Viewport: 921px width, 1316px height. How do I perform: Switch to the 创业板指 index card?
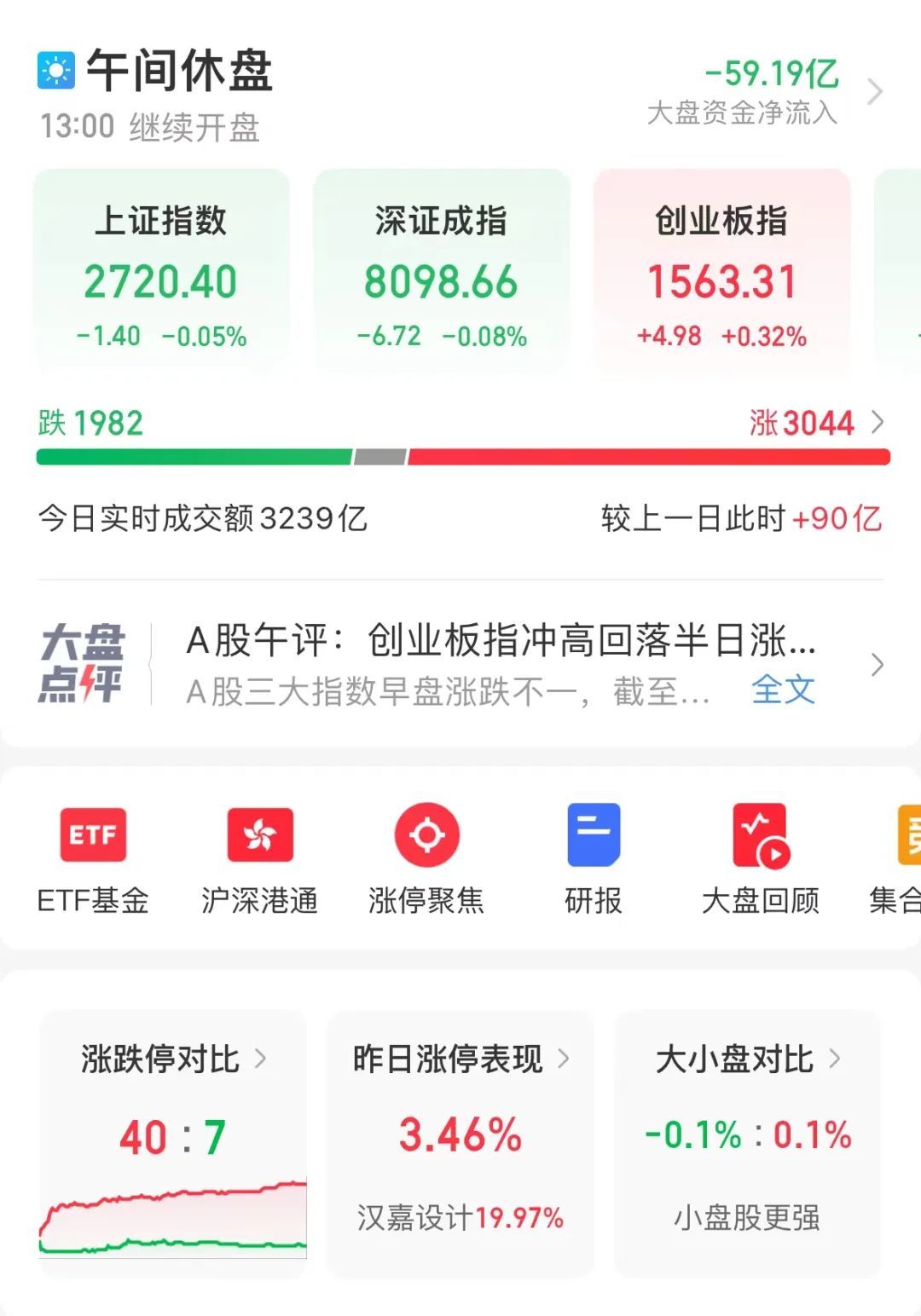(x=722, y=273)
